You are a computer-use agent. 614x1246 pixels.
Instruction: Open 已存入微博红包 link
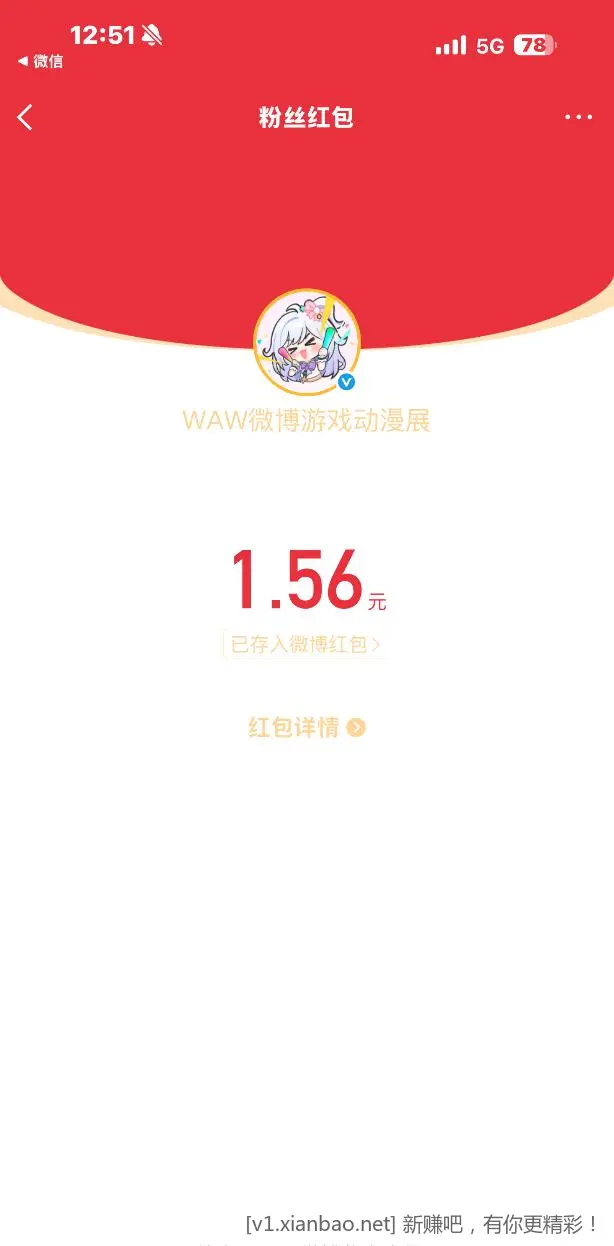point(305,645)
